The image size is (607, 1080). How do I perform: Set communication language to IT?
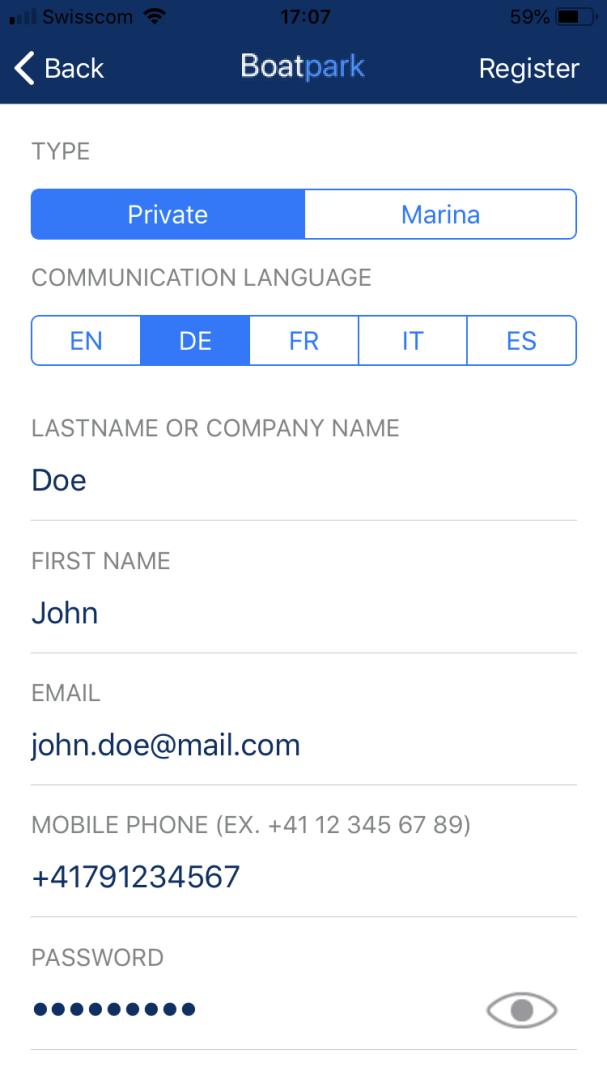413,340
